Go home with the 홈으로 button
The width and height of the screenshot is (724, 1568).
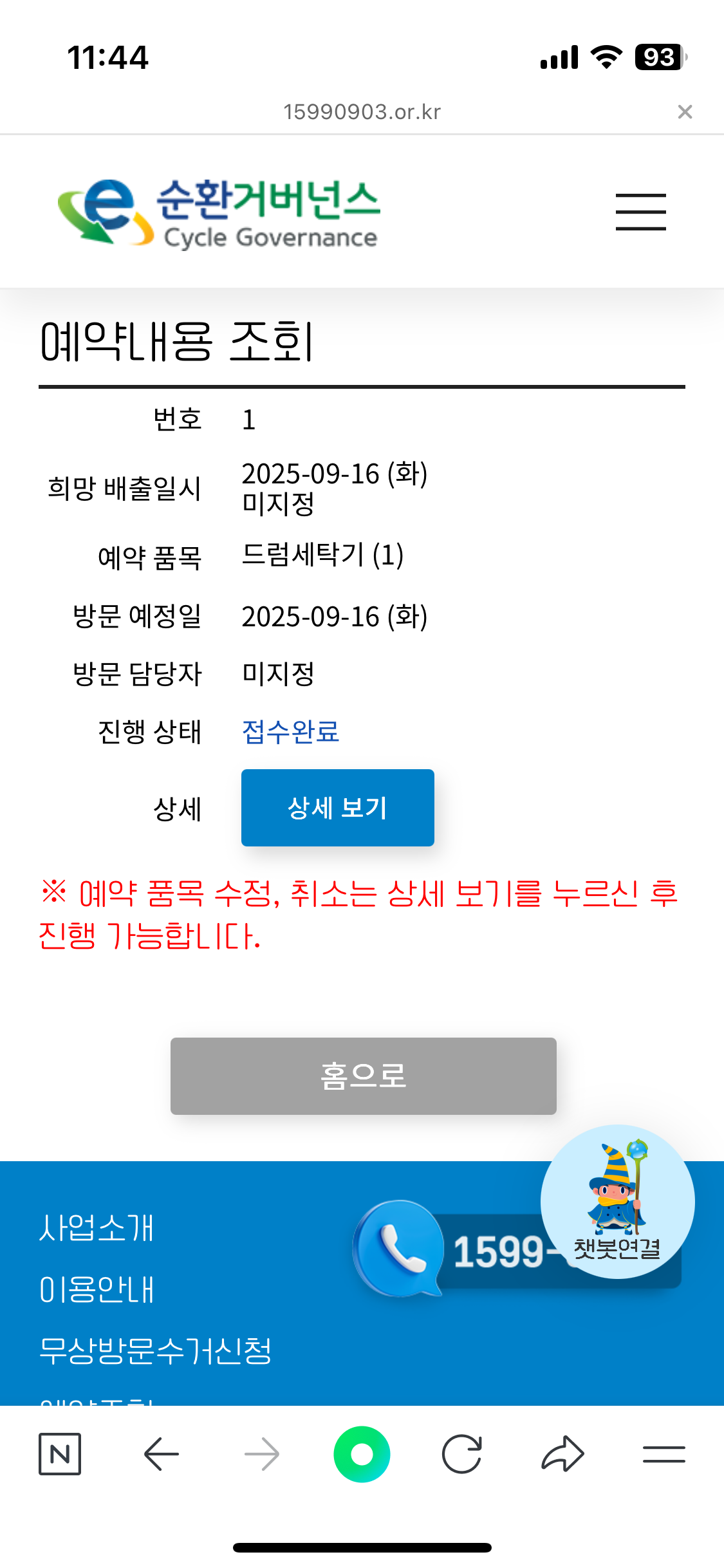(364, 1076)
